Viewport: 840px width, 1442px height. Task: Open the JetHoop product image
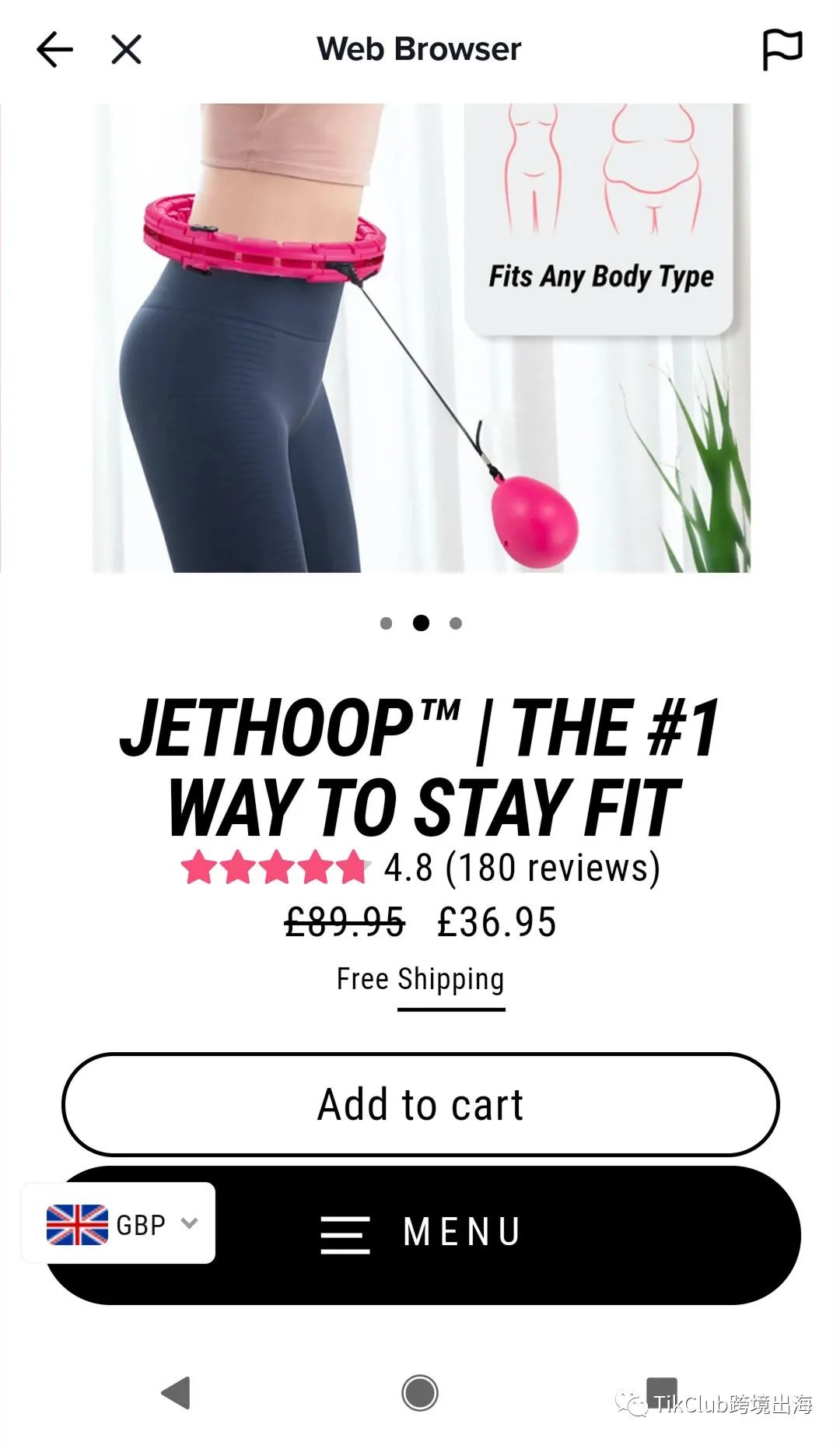[x=420, y=339]
